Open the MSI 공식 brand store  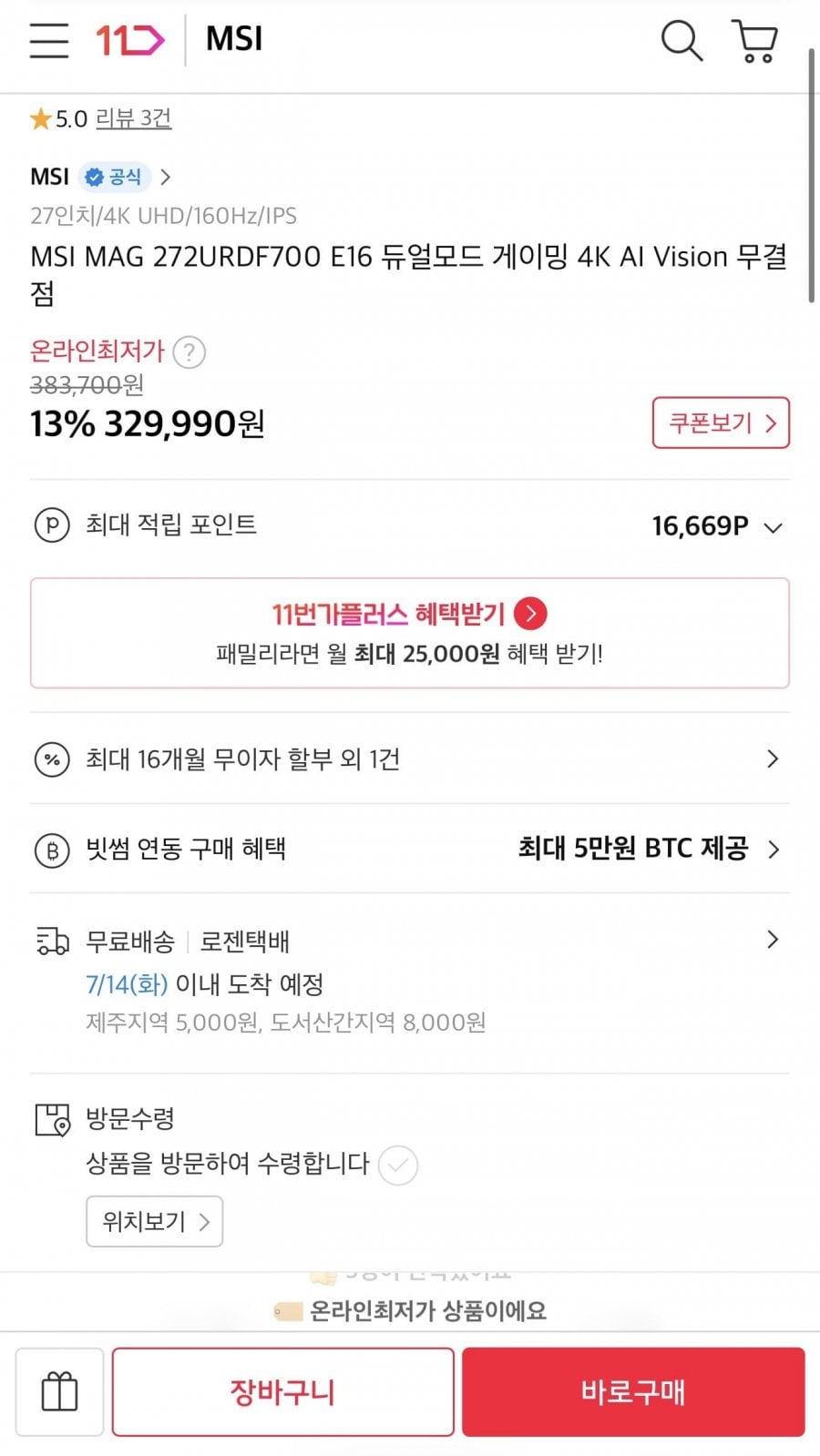pyautogui.click(x=101, y=177)
